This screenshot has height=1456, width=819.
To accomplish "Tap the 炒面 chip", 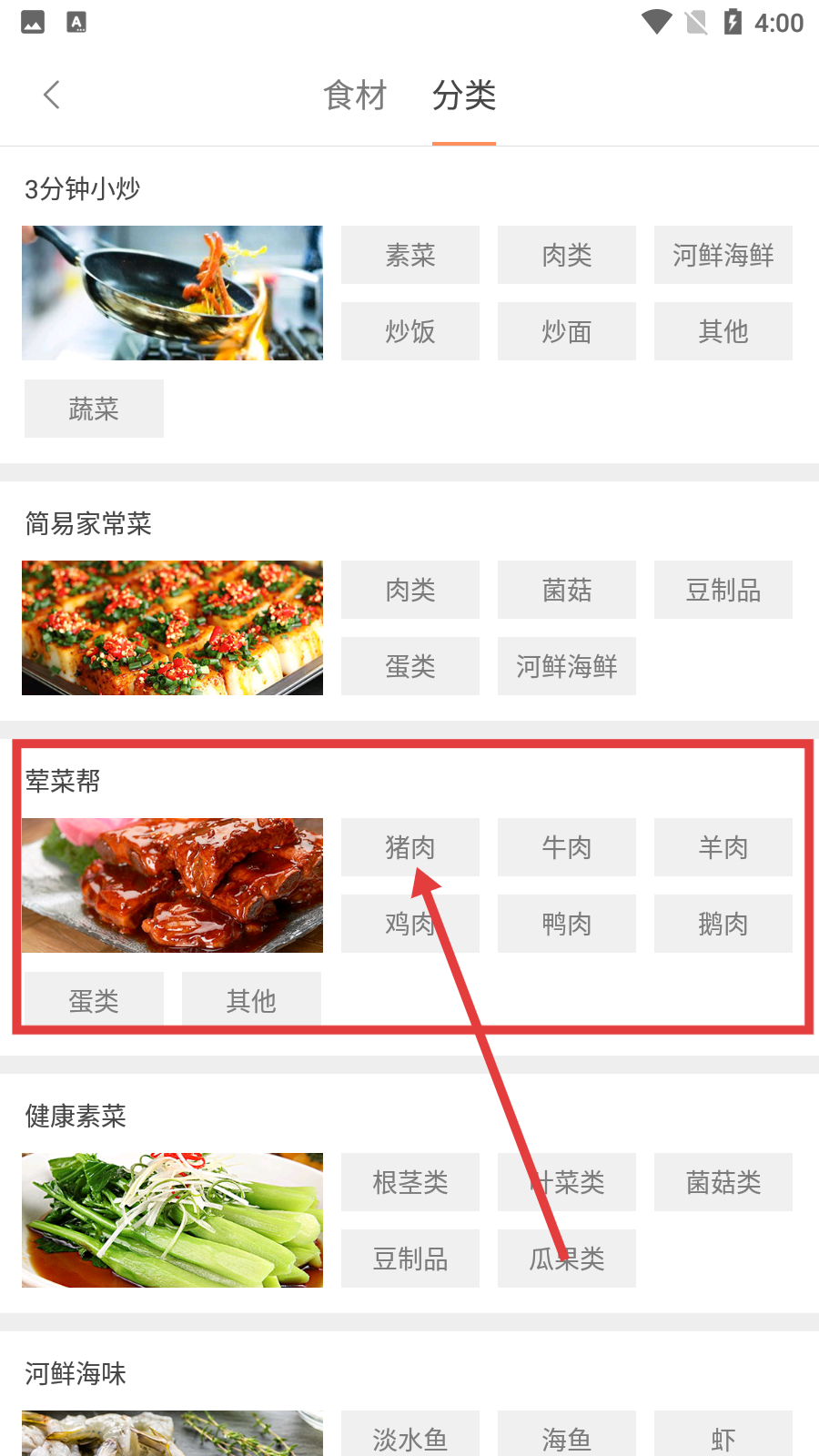I will (567, 331).
